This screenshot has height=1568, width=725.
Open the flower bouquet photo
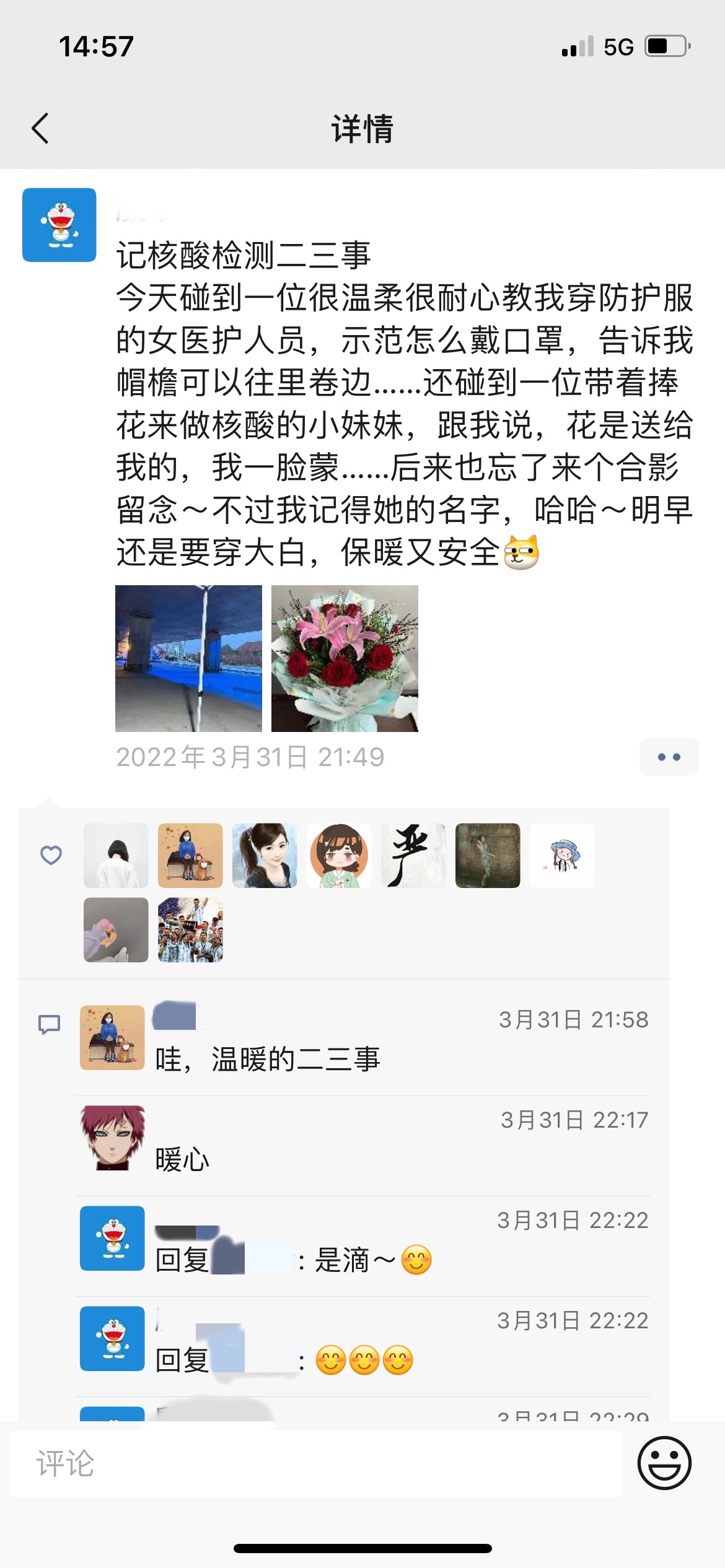345,658
